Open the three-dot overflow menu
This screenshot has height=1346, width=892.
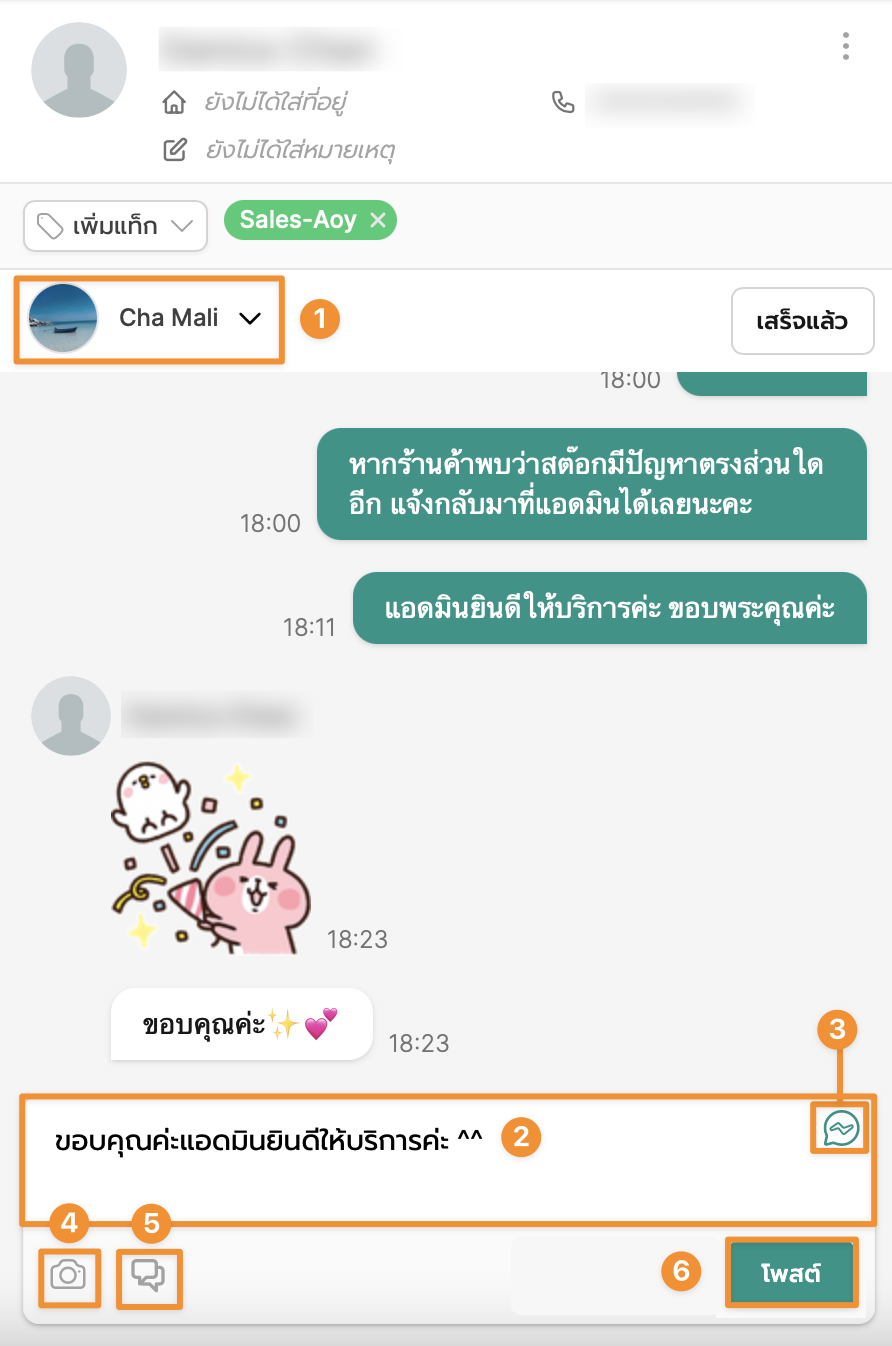(846, 46)
